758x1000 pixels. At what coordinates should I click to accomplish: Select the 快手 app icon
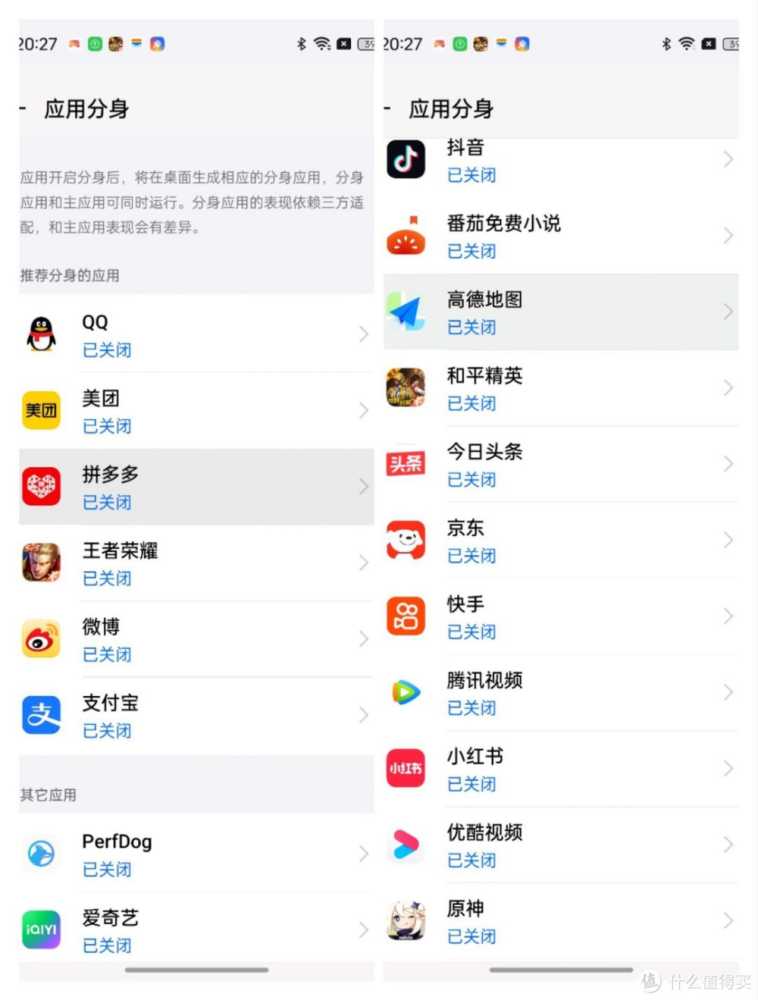[x=405, y=617]
